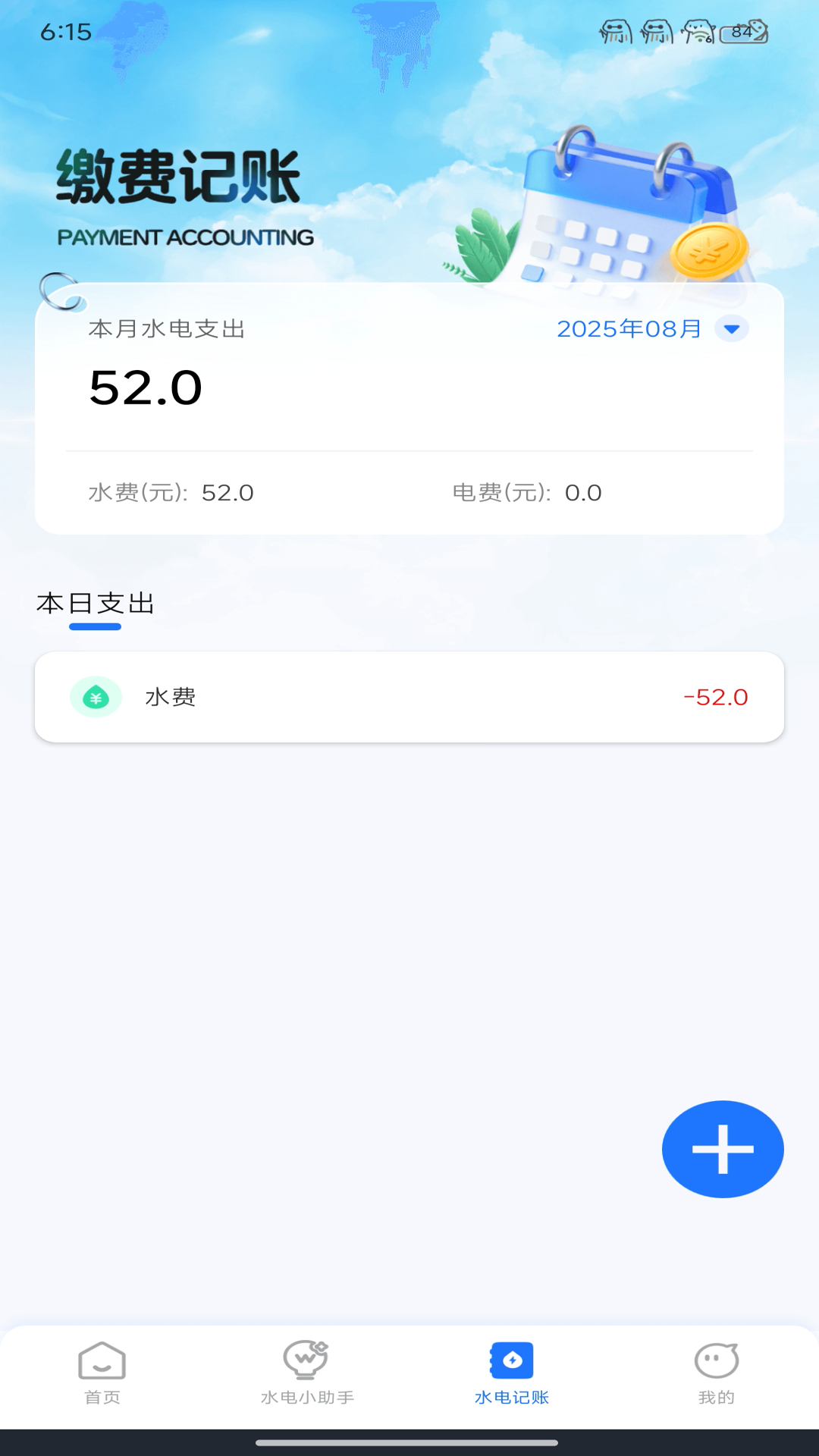Image resolution: width=819 pixels, height=1456 pixels.
Task: Click the green ¥ water fee icon
Action: coord(96,697)
